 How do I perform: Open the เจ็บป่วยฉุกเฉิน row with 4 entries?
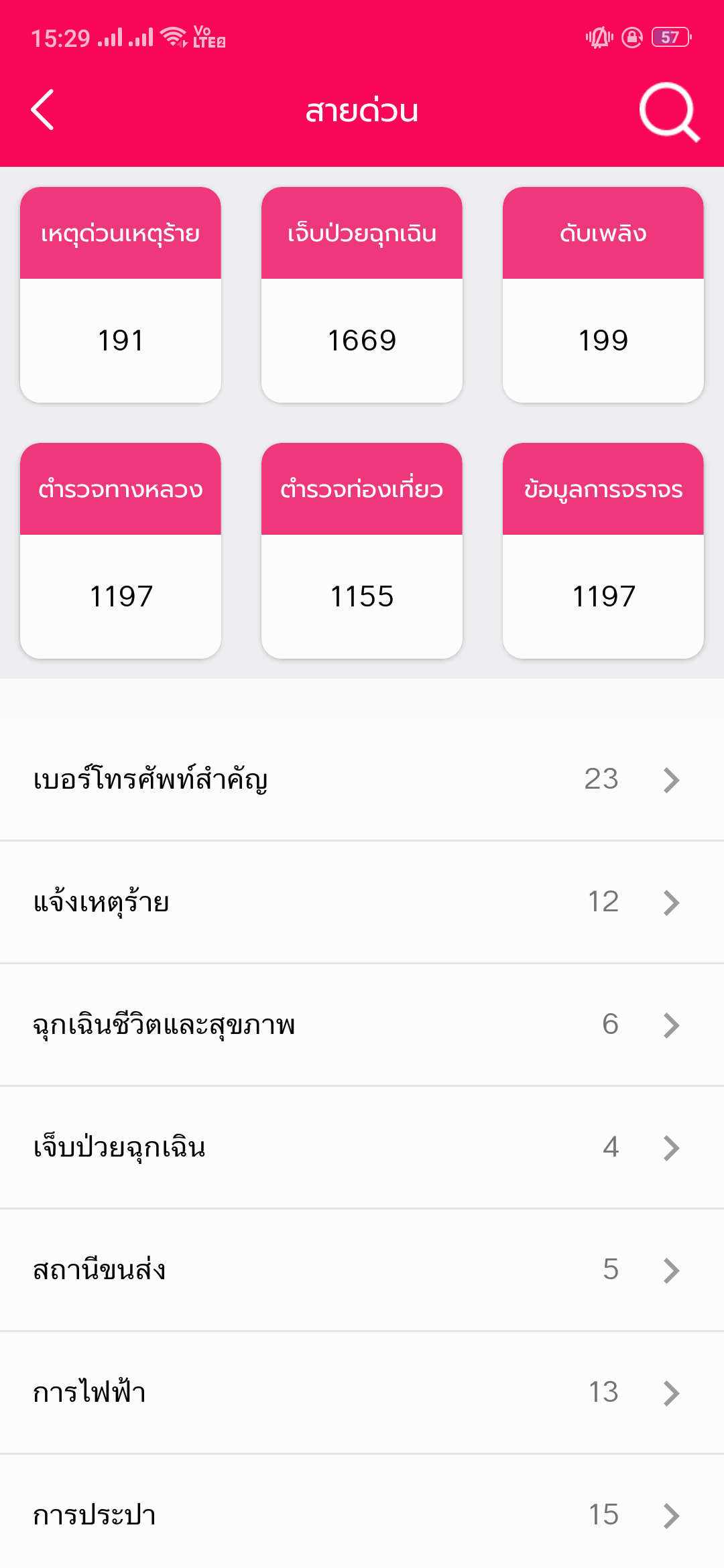tap(362, 1147)
